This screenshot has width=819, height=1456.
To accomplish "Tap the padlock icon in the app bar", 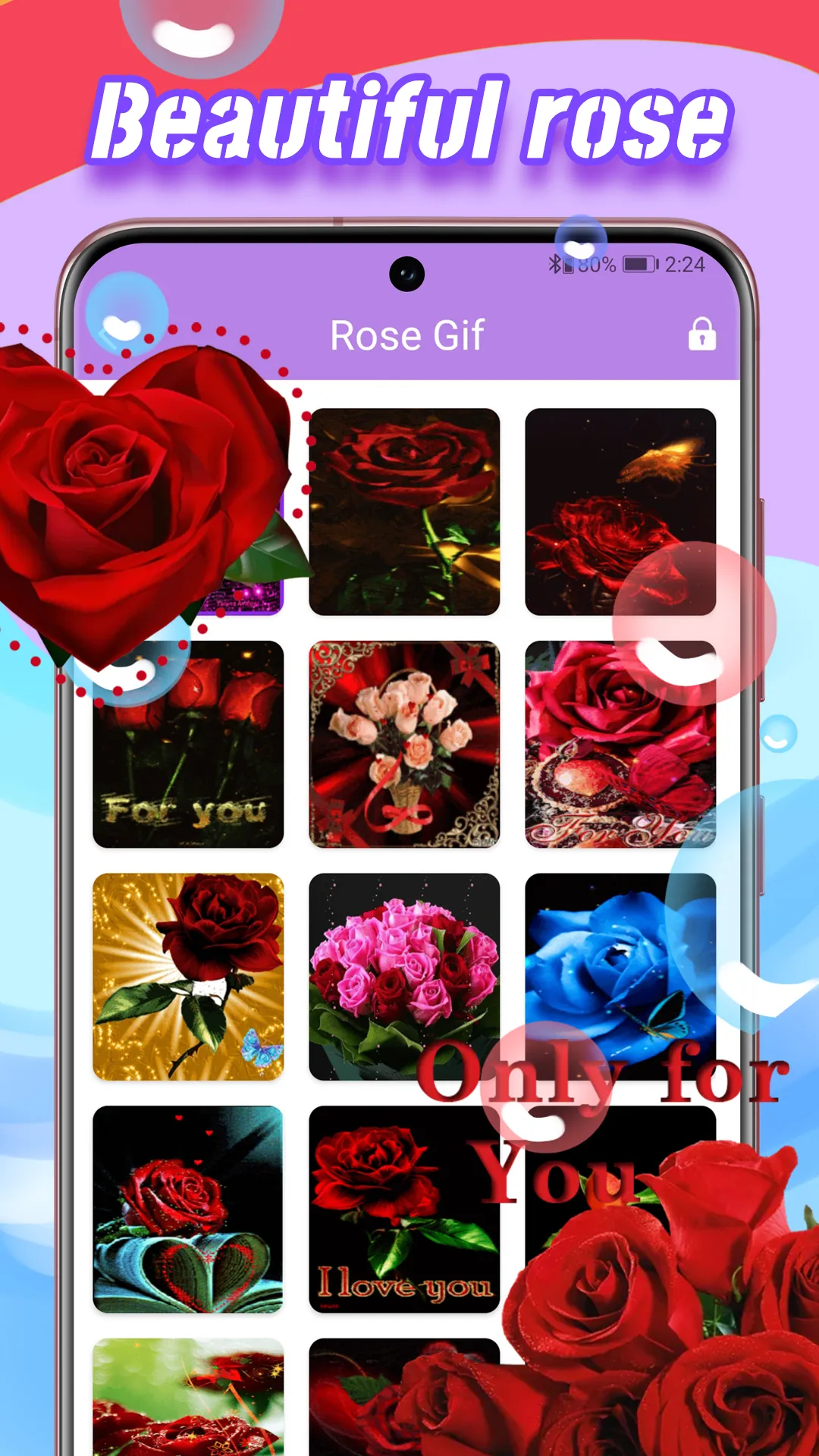I will [701, 334].
